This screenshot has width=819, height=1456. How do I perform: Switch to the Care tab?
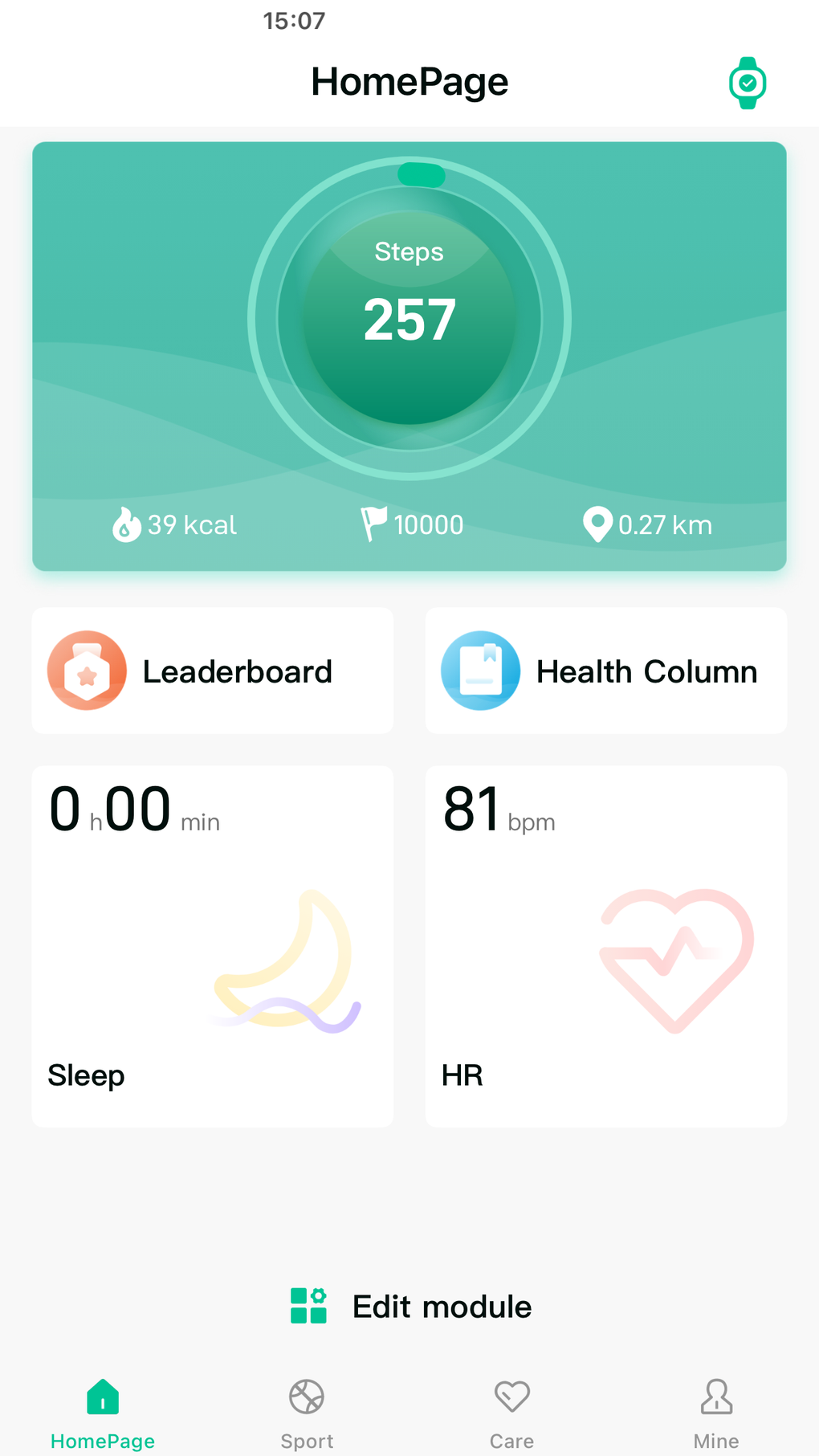[x=511, y=1409]
